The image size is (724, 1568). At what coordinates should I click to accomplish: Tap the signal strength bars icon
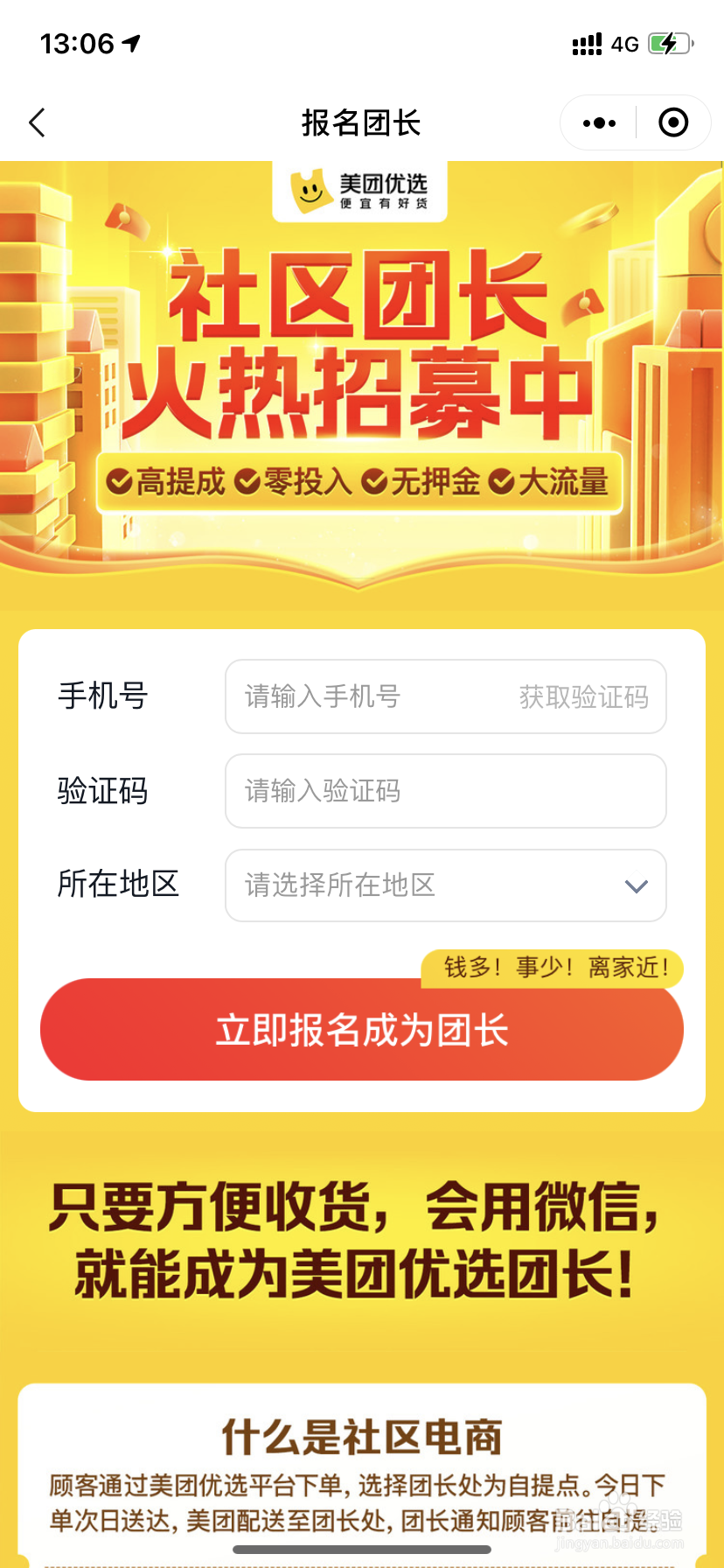point(587,42)
